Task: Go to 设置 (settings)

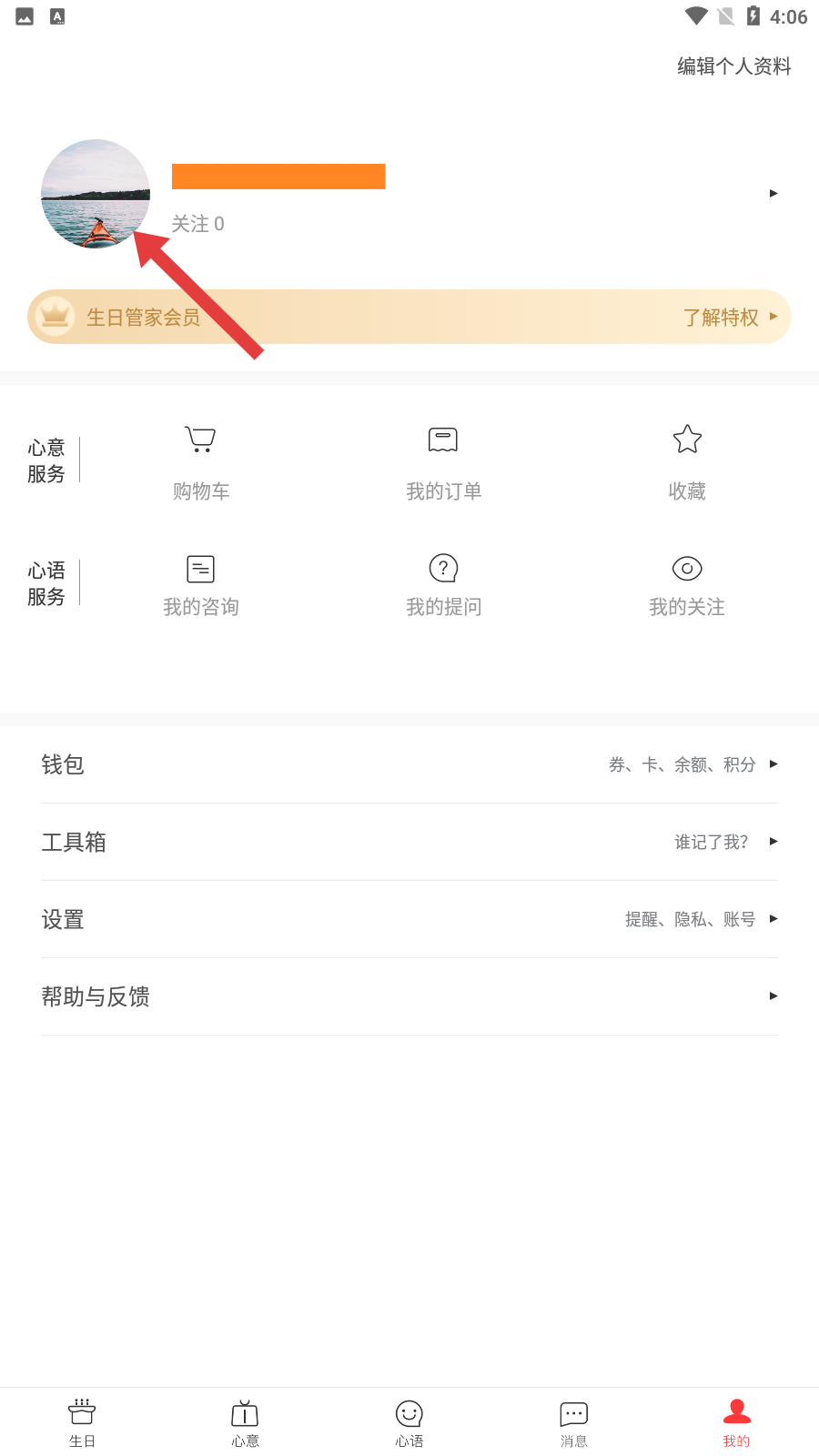Action: tap(409, 919)
